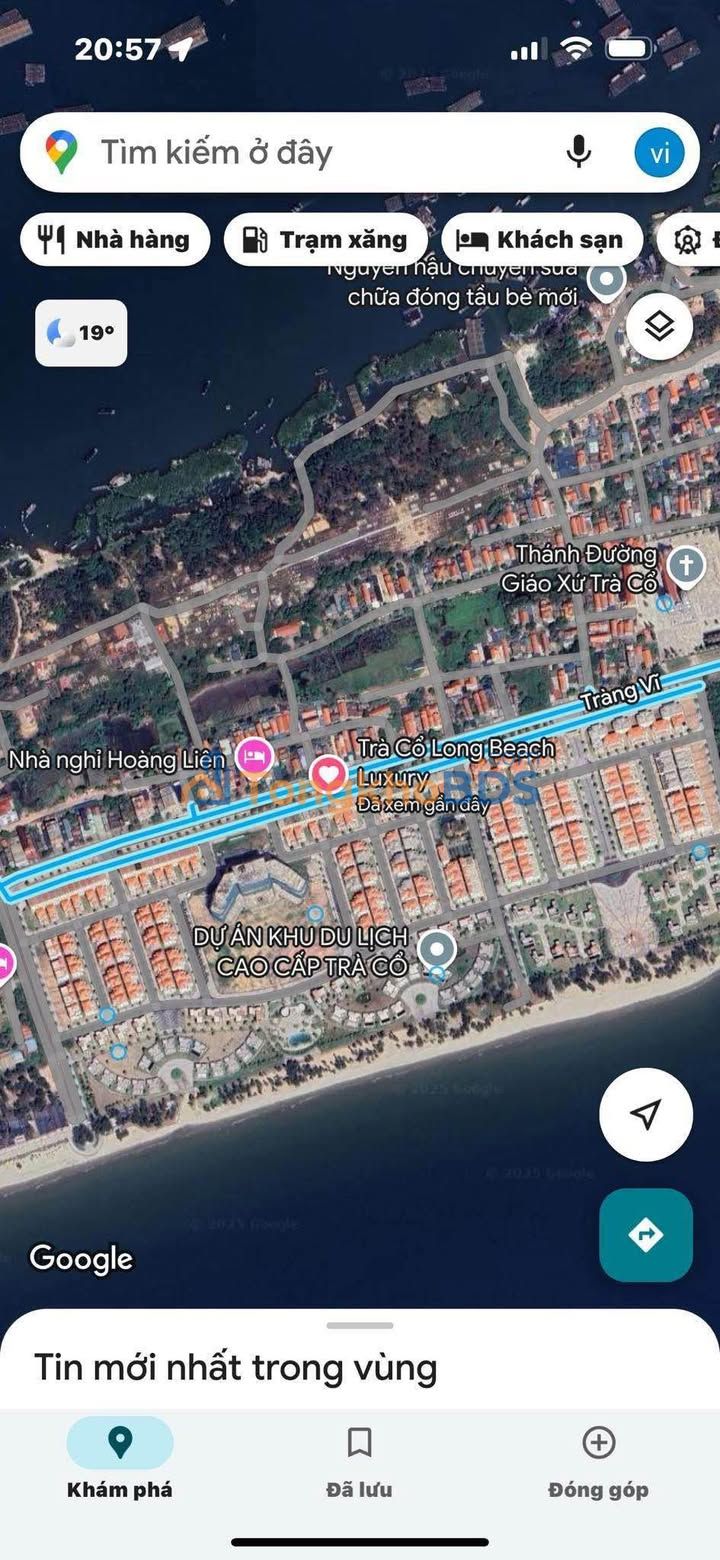View Dự Án Khu Du Lịch Cao Cấp Trà Cổ pin
The height and width of the screenshot is (1560, 720).
click(x=437, y=948)
